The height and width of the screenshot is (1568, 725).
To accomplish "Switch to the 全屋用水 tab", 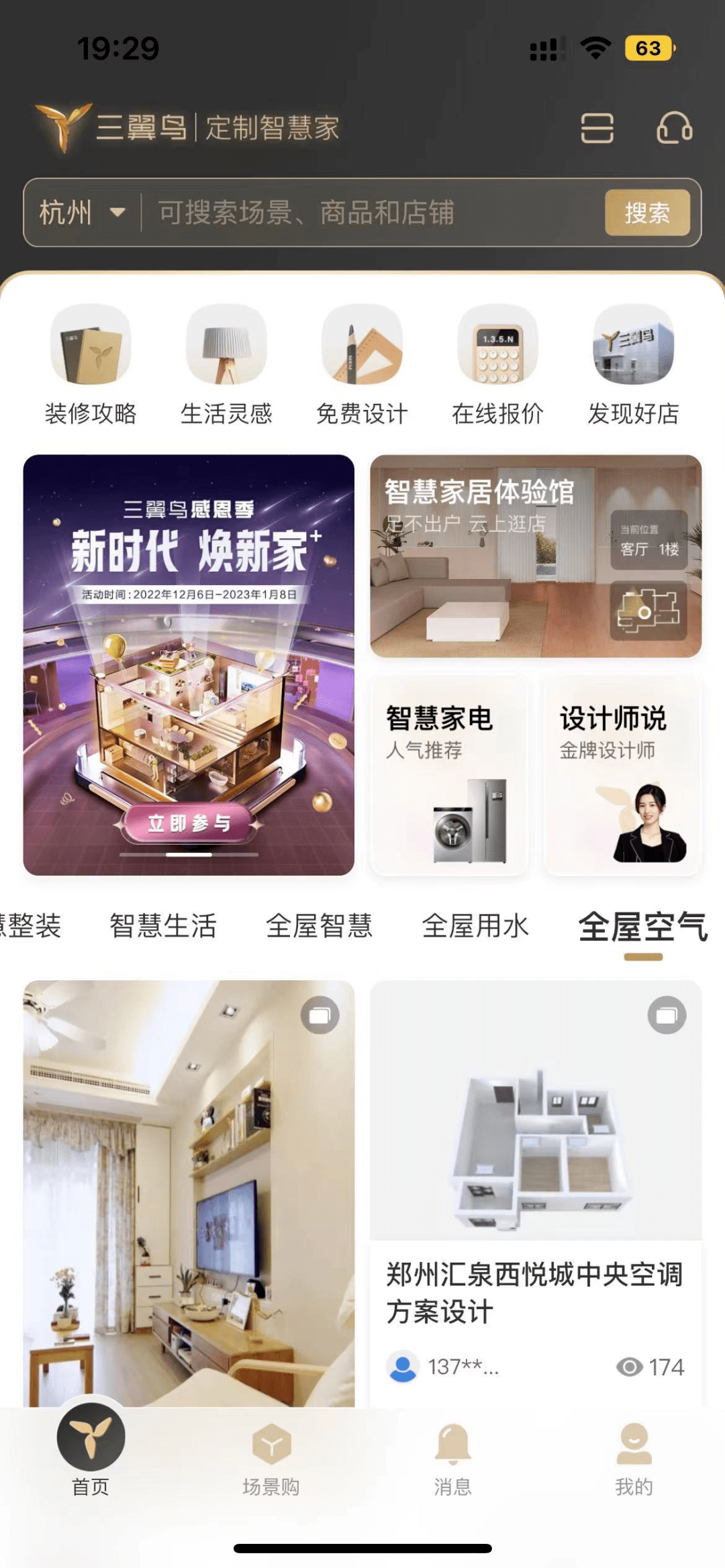I will point(476,925).
